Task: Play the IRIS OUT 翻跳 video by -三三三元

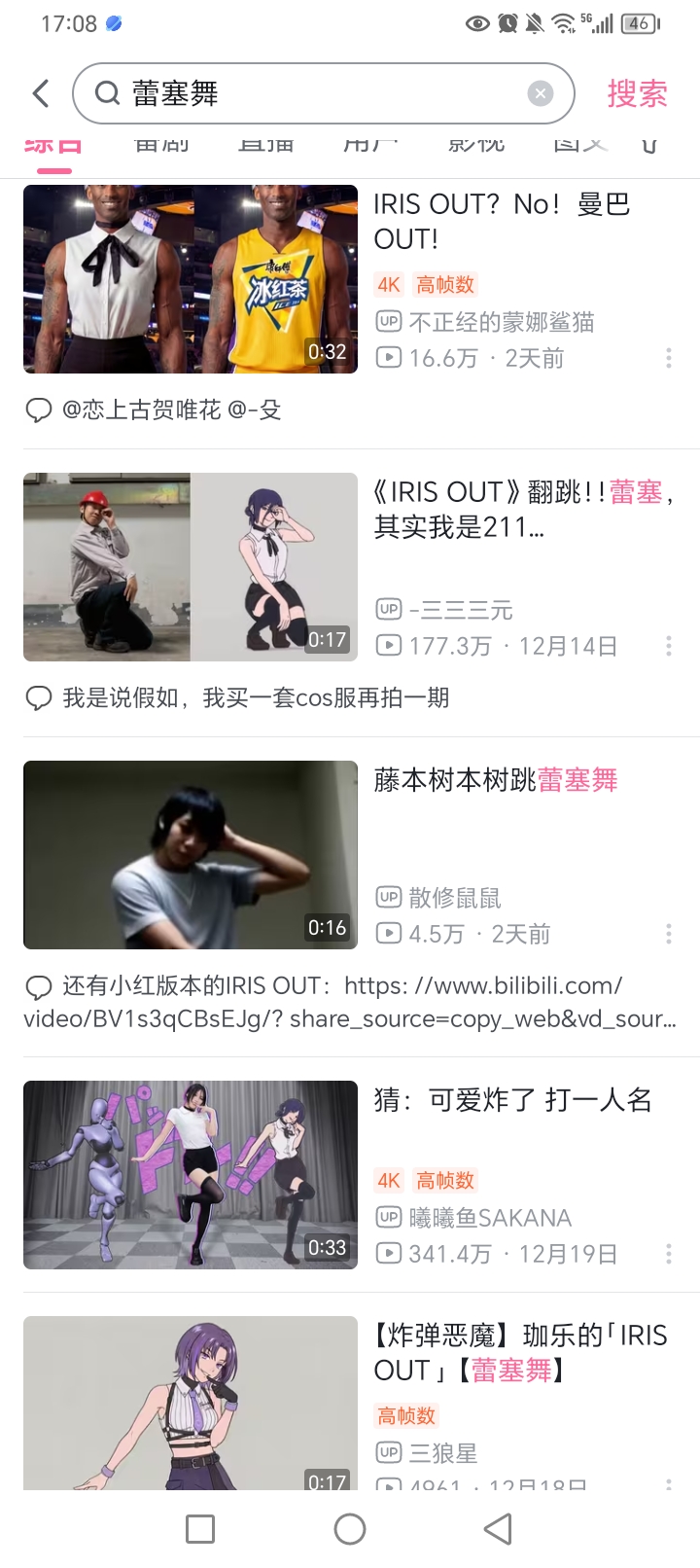Action: pos(191,567)
